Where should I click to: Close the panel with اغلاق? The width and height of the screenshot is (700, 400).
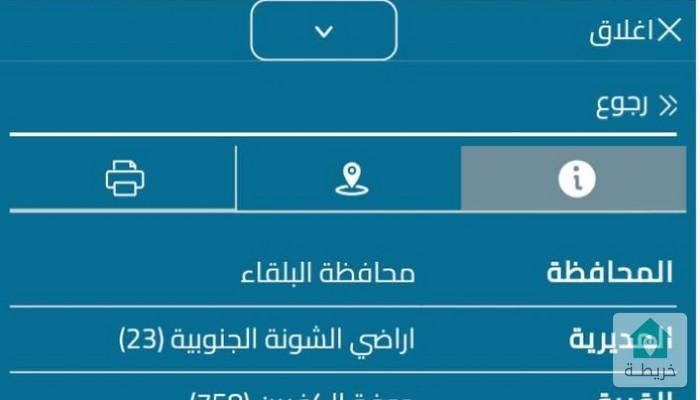[634, 31]
